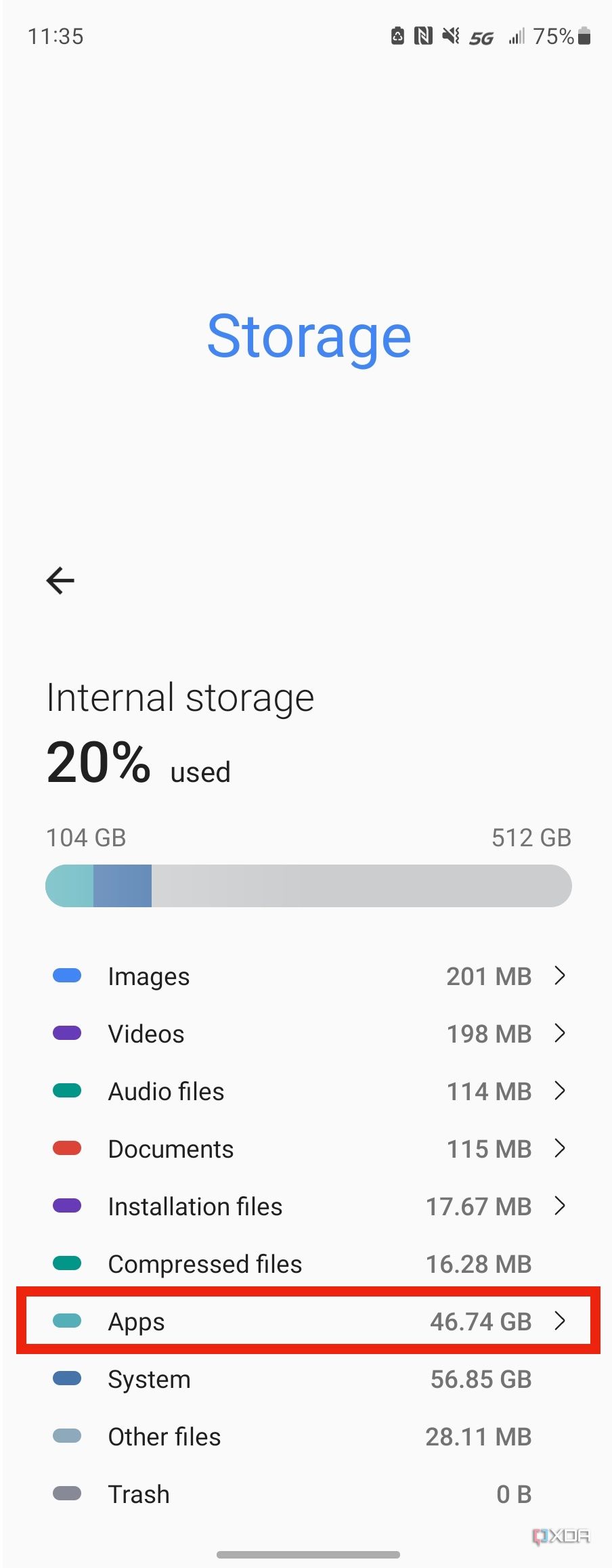
Task: Expand Compressed files details
Action: point(305,1263)
